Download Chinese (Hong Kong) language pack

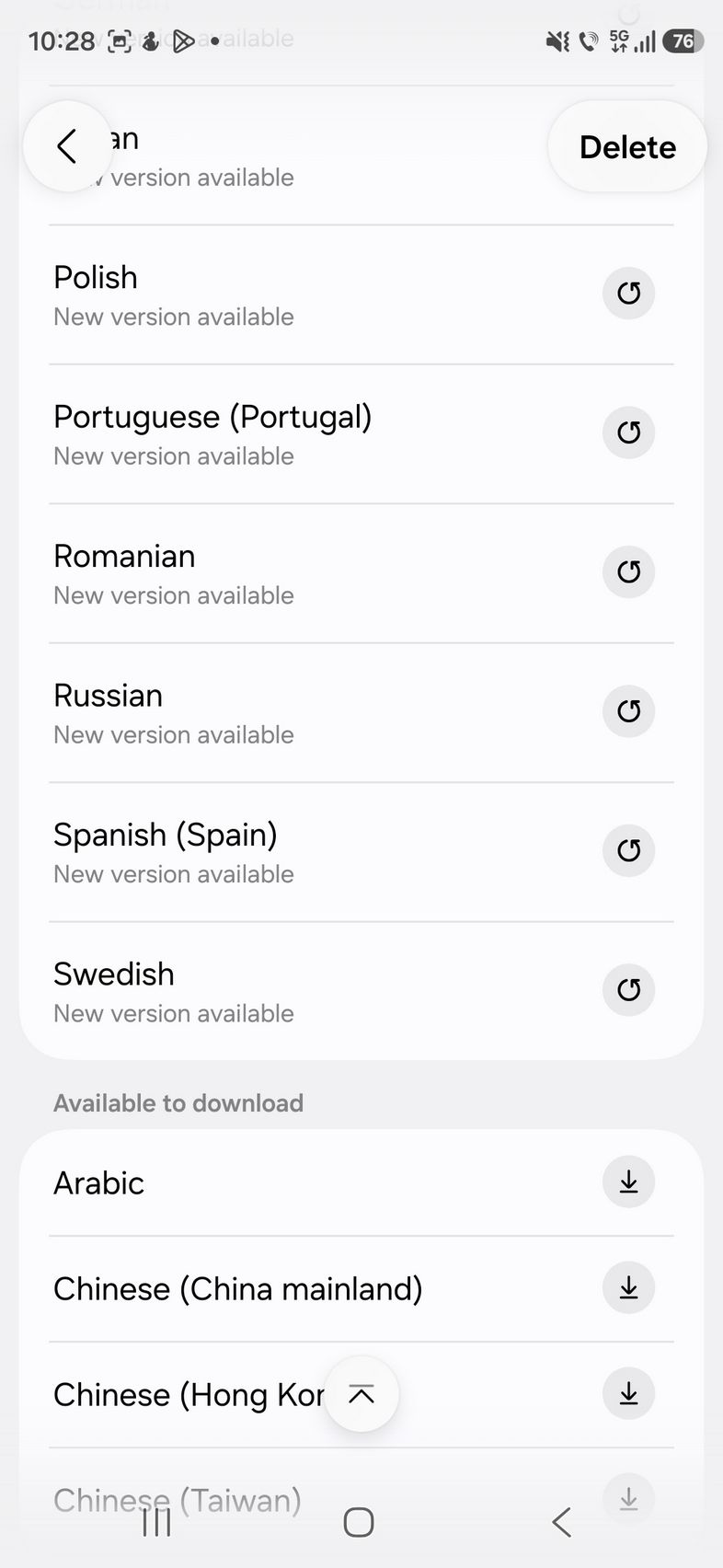(628, 1393)
